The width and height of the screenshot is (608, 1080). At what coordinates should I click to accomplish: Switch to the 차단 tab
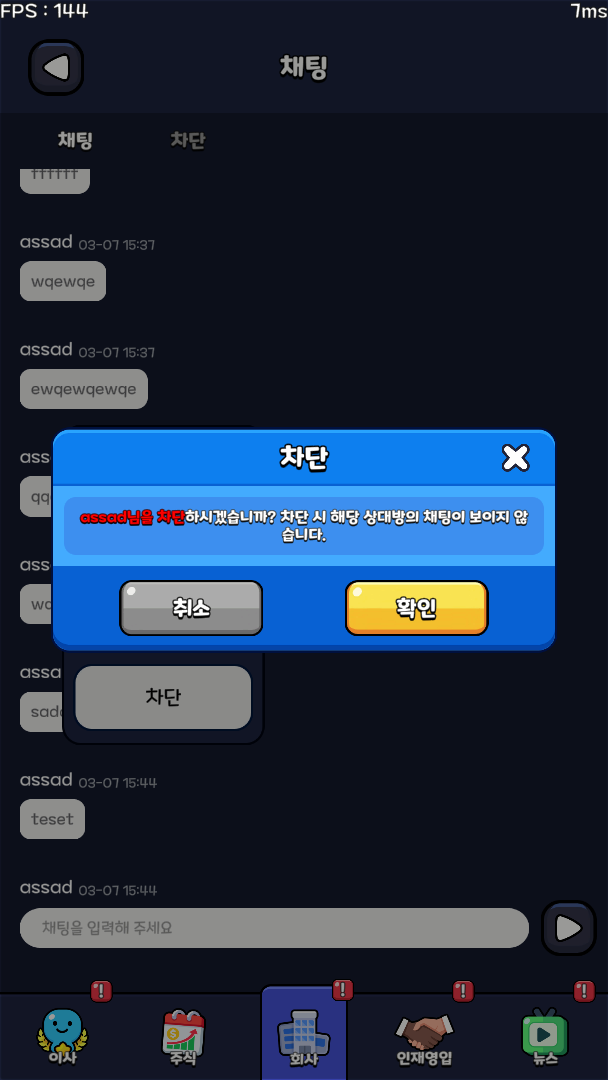tap(188, 140)
